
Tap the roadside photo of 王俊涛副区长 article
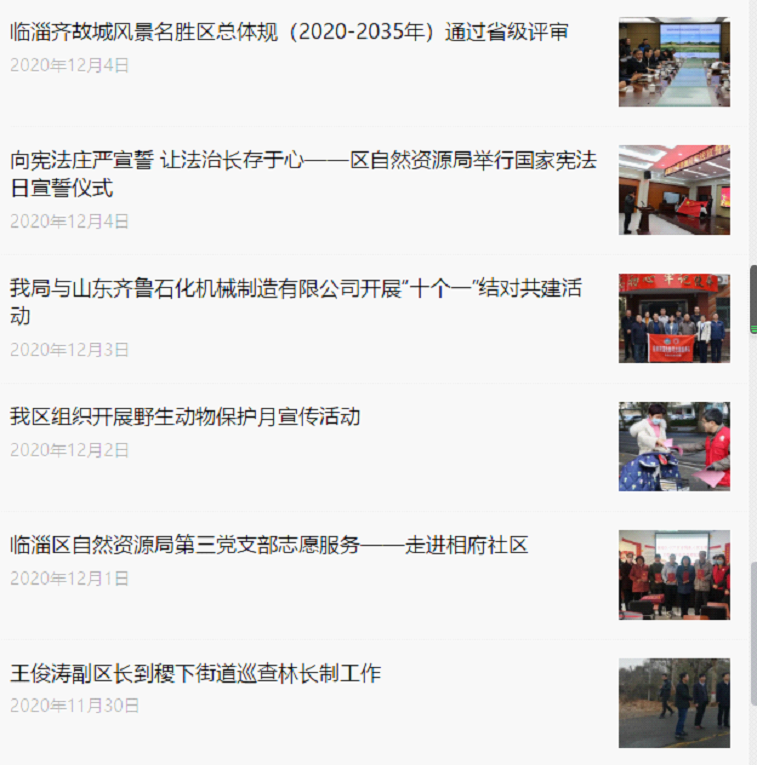[x=674, y=702]
